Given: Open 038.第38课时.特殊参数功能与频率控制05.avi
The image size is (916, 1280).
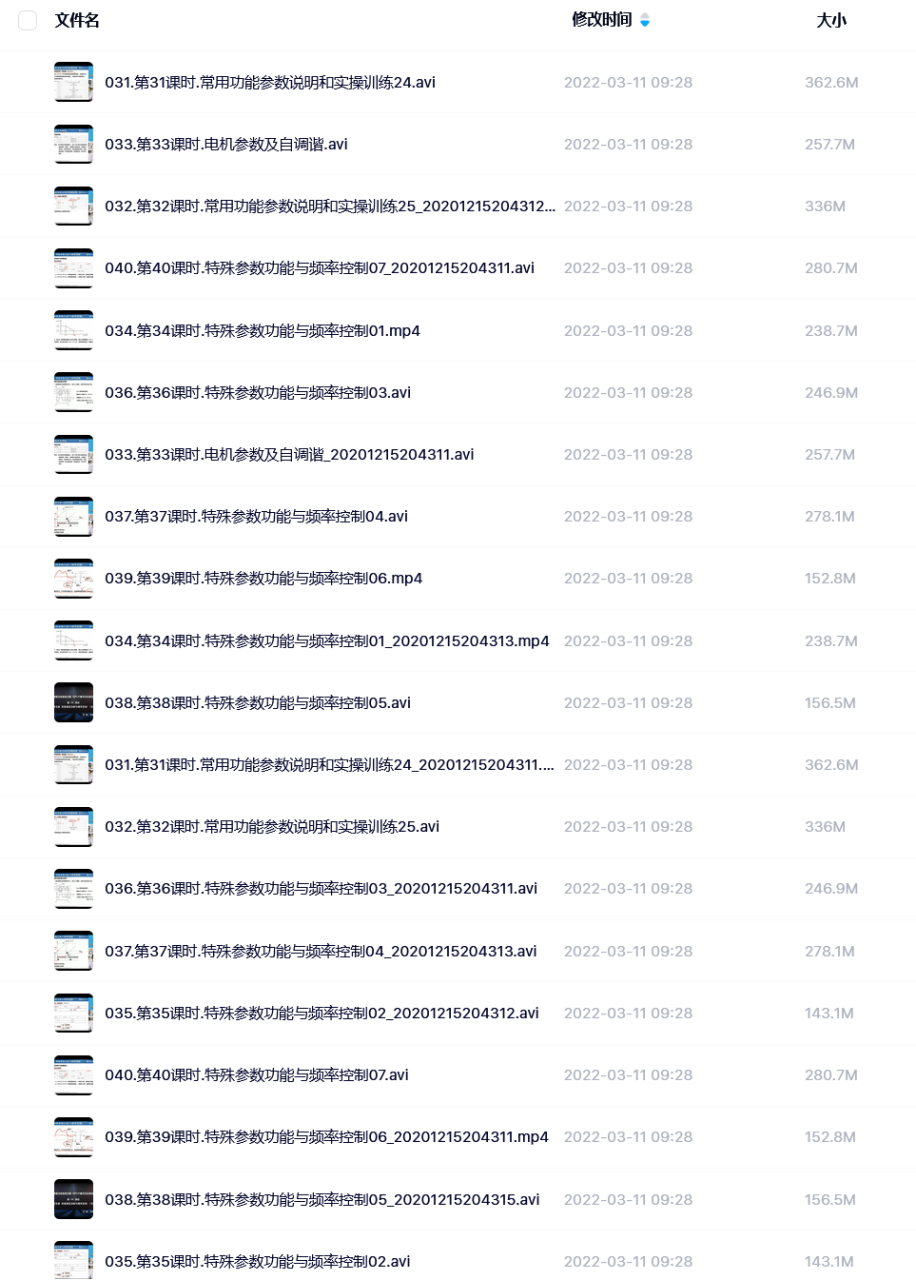Looking at the screenshot, I should (258, 703).
